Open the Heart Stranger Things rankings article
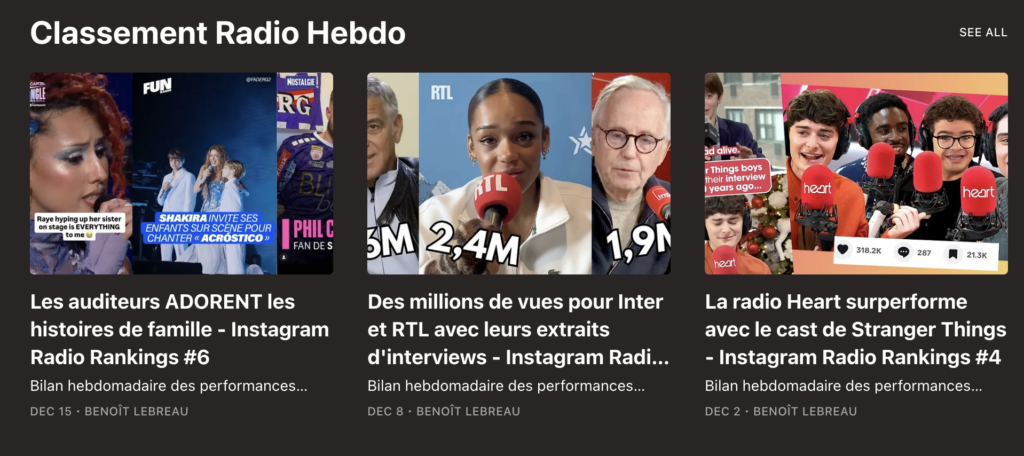Image resolution: width=1024 pixels, height=456 pixels. [855, 329]
